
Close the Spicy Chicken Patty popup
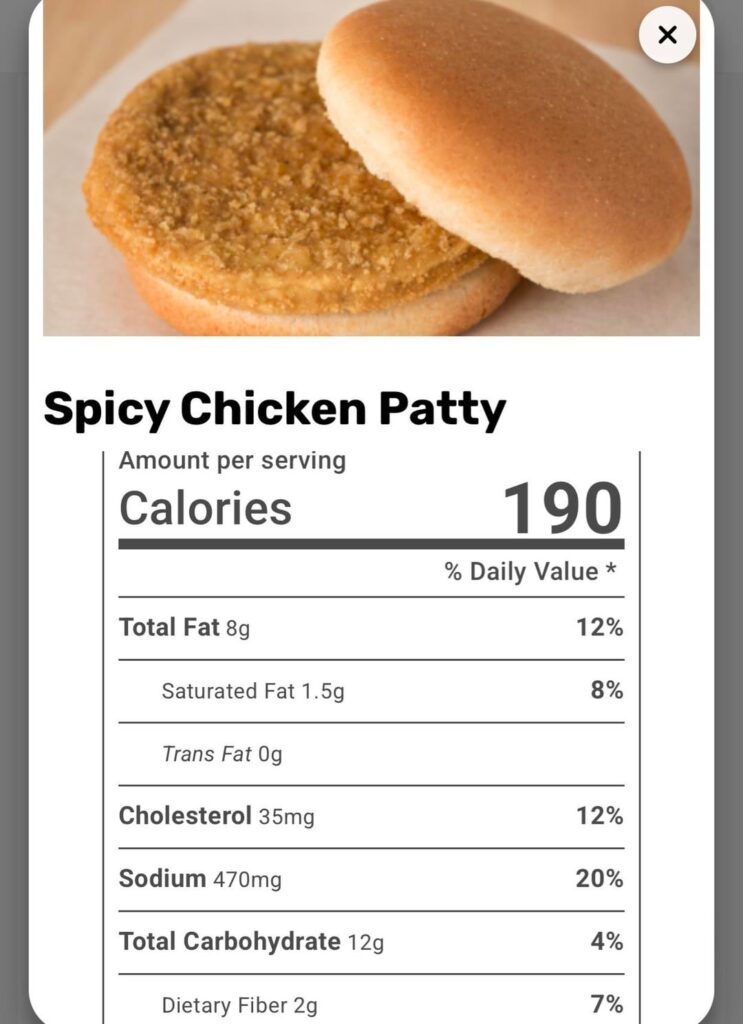[667, 35]
